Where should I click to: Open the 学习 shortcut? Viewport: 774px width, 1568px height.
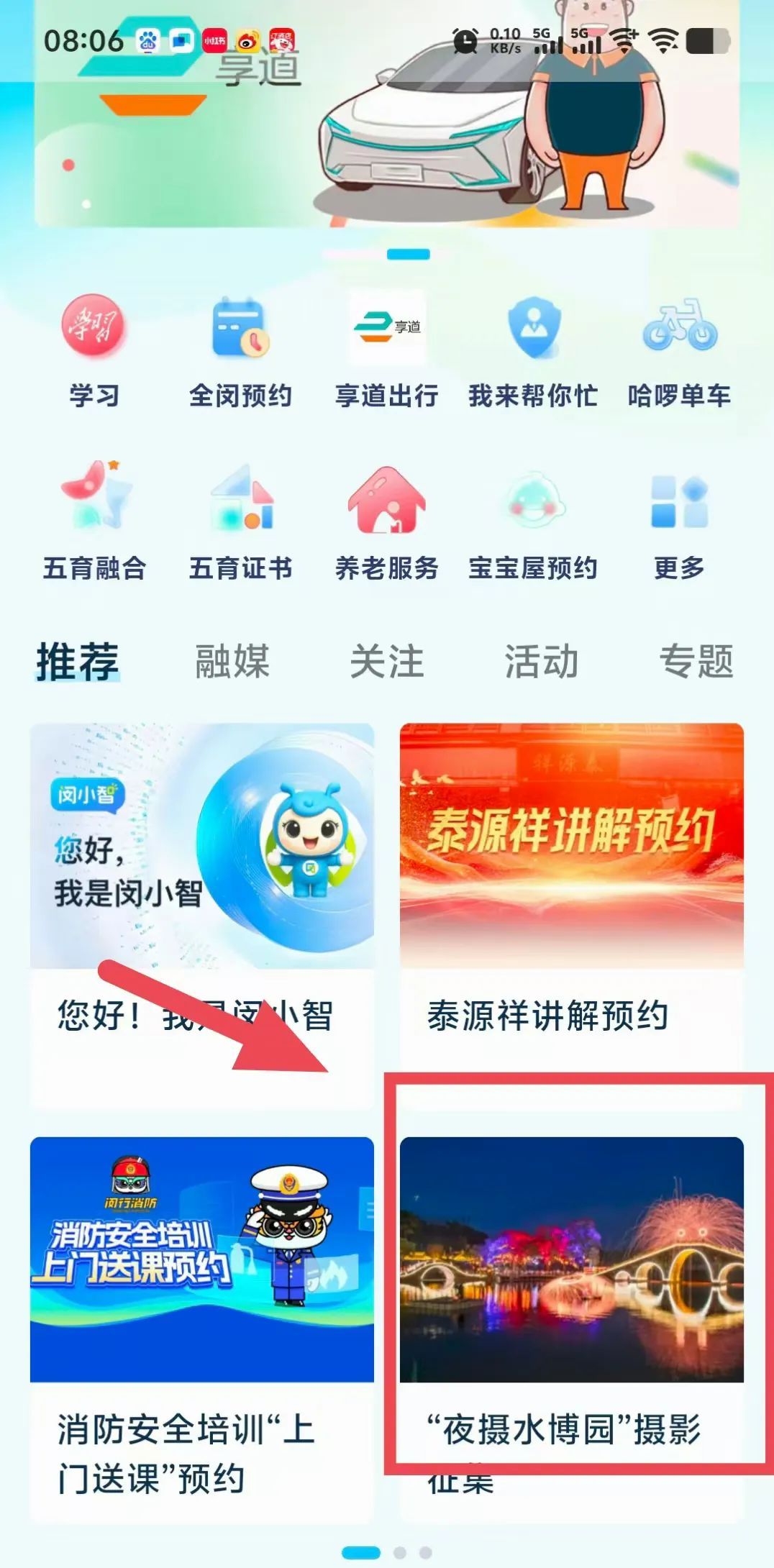(x=94, y=354)
